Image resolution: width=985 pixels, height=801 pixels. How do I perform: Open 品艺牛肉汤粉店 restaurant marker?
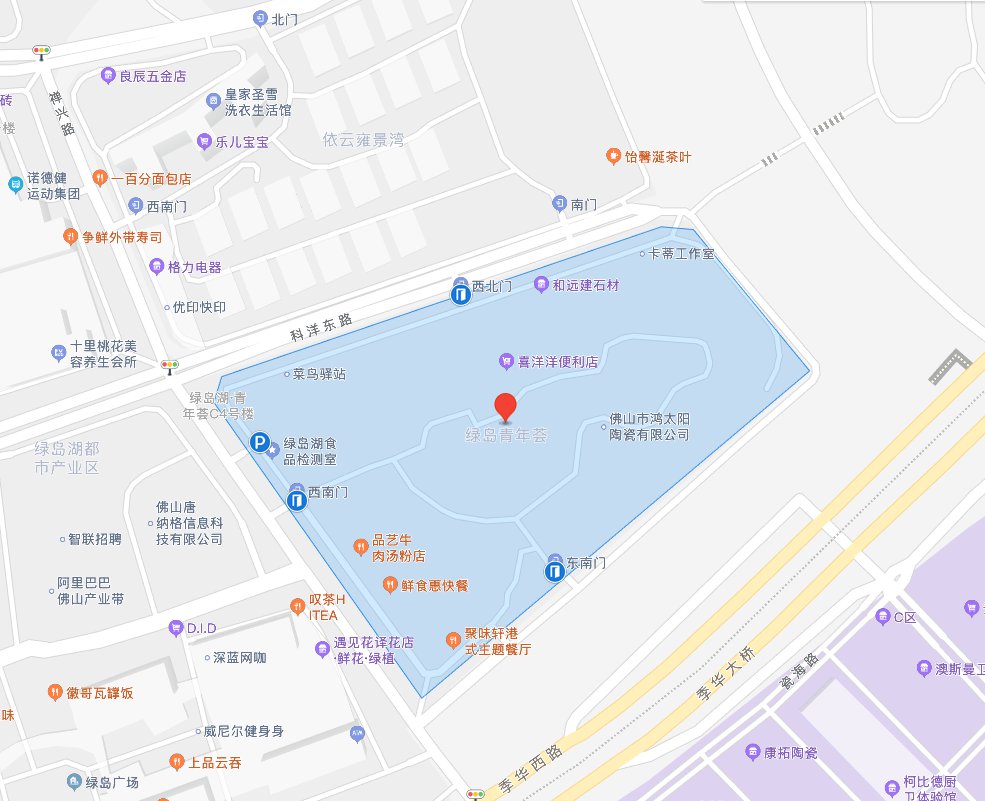point(361,547)
